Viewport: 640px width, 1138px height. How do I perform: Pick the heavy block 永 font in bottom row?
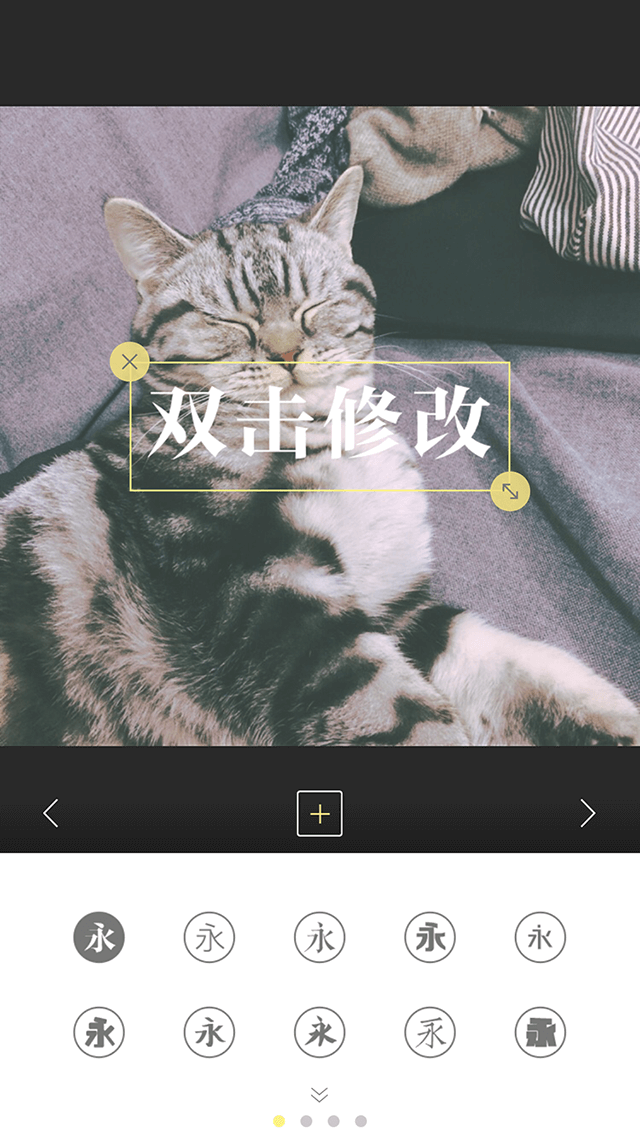[540, 1032]
